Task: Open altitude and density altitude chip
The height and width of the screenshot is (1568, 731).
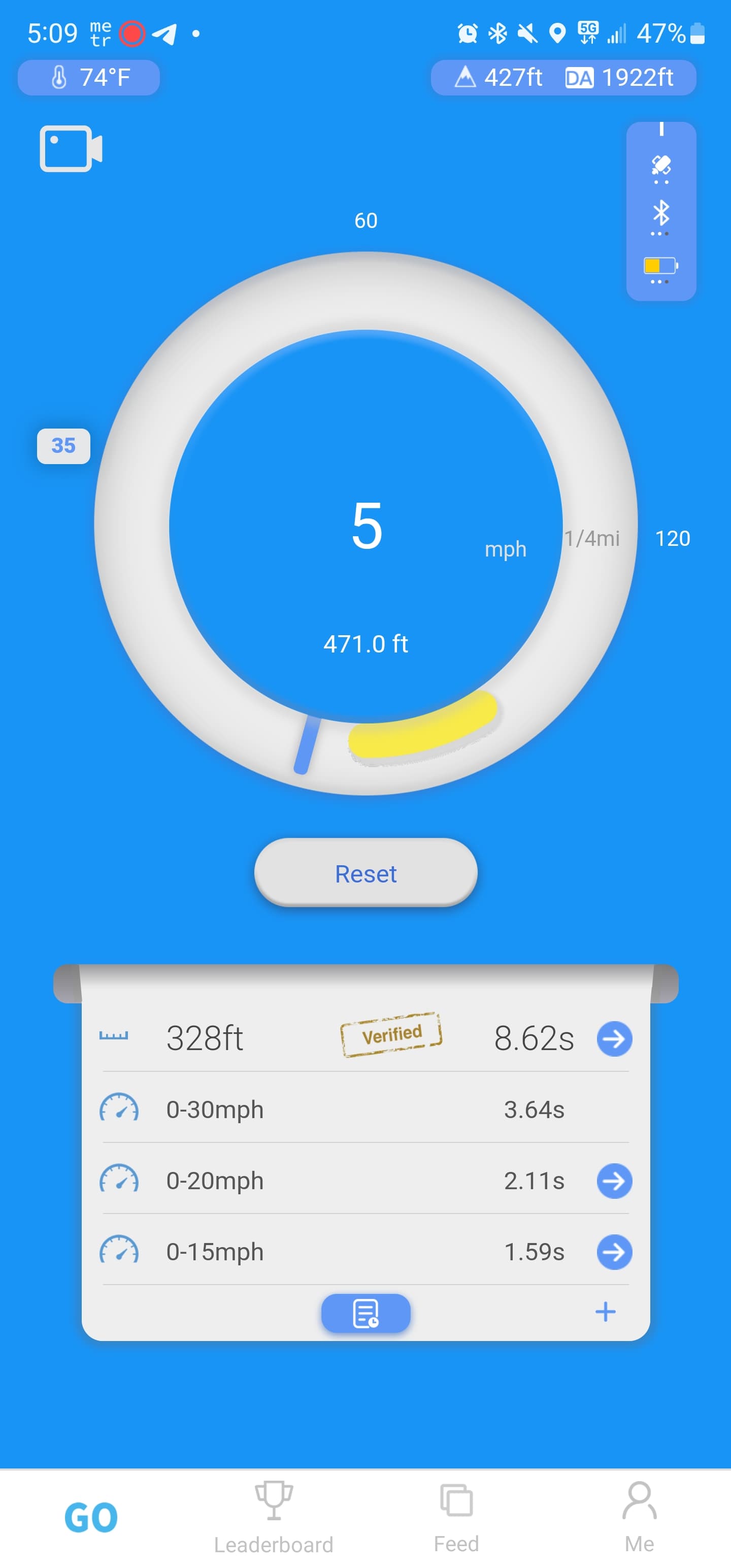Action: coord(563,77)
